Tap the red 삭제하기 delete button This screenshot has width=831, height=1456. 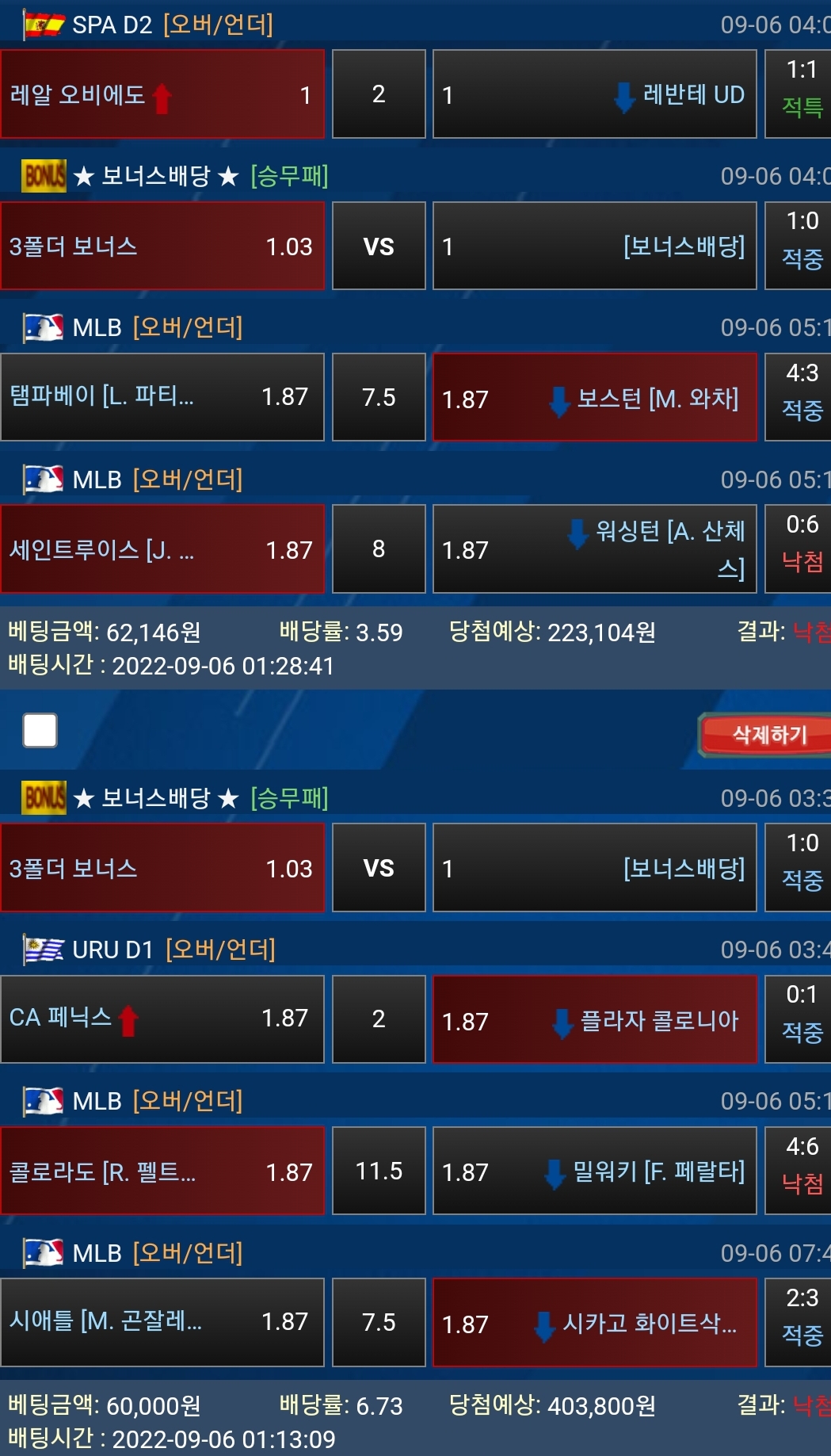(x=767, y=735)
